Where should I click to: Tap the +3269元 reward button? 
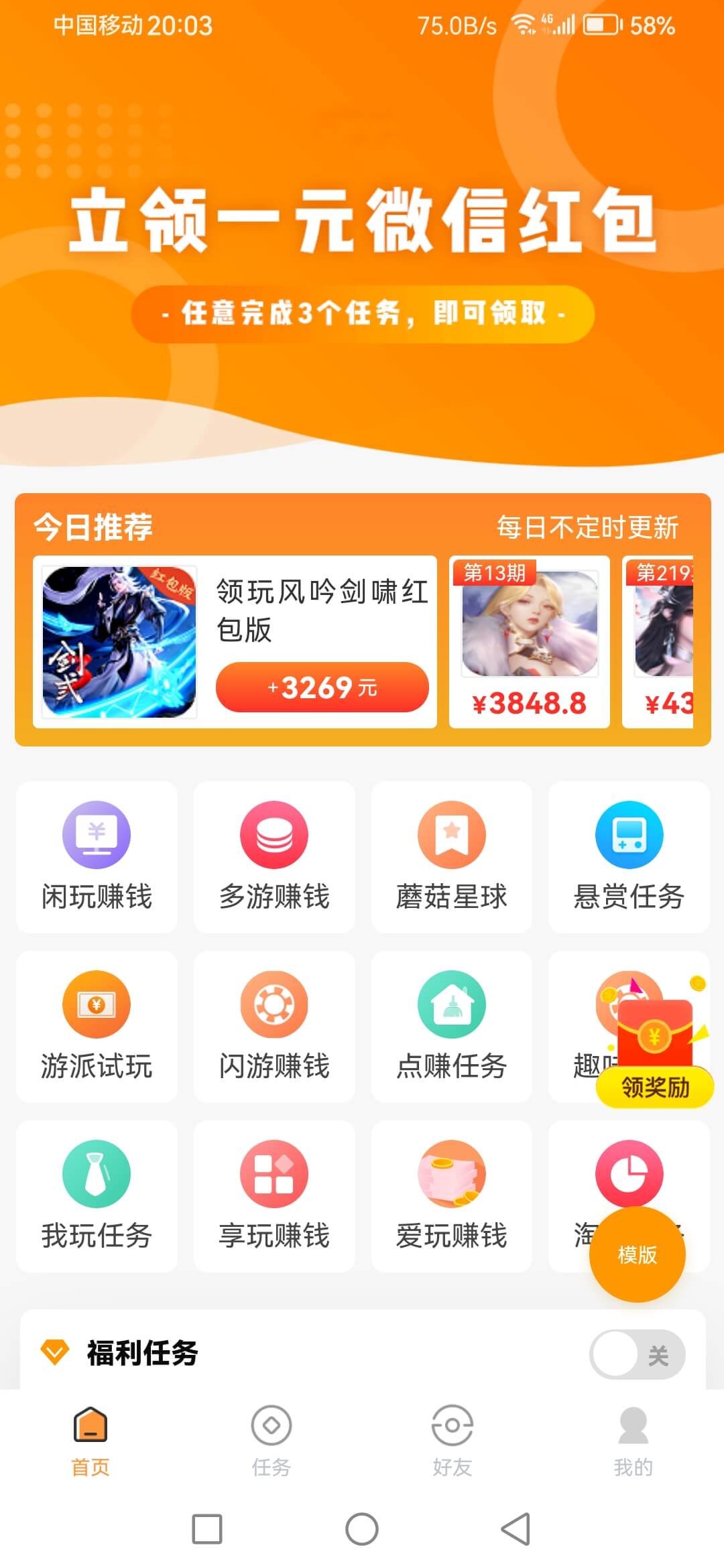point(322,687)
